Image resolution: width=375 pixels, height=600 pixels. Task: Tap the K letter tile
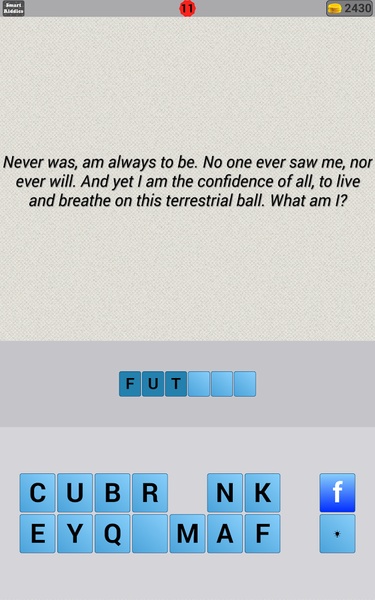pyautogui.click(x=262, y=492)
